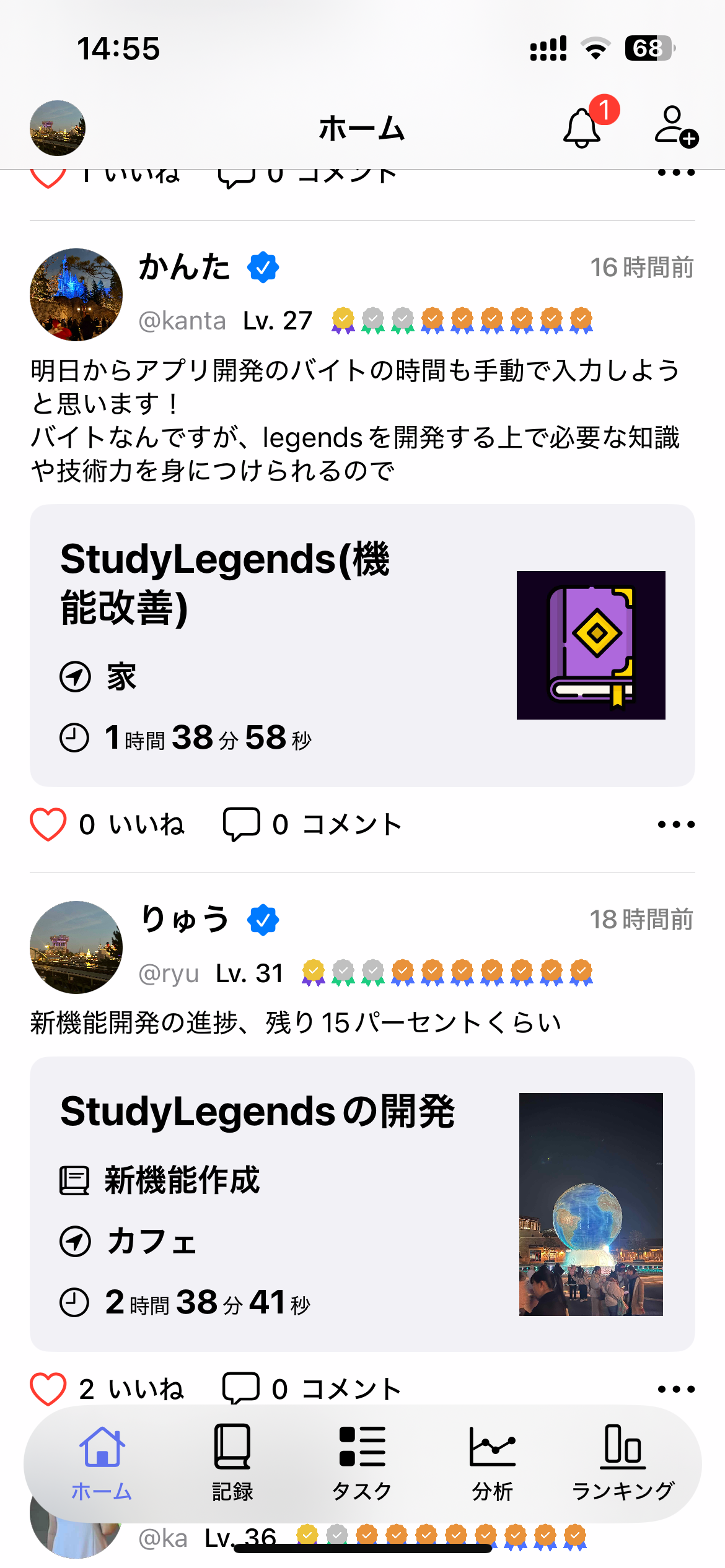Open comments on かんた's post
The image size is (725, 1568).
242,825
